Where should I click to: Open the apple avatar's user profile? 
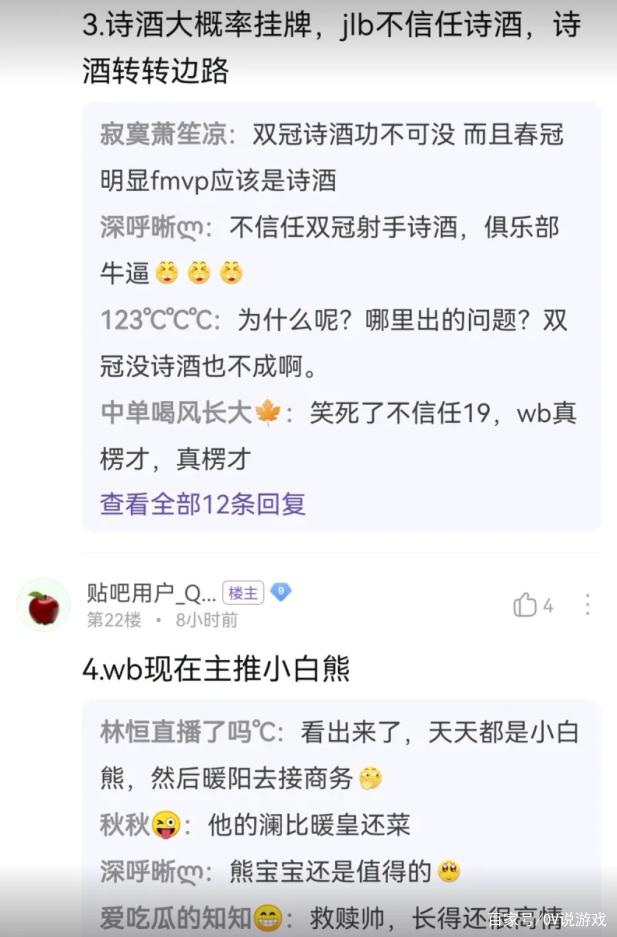tap(43, 606)
